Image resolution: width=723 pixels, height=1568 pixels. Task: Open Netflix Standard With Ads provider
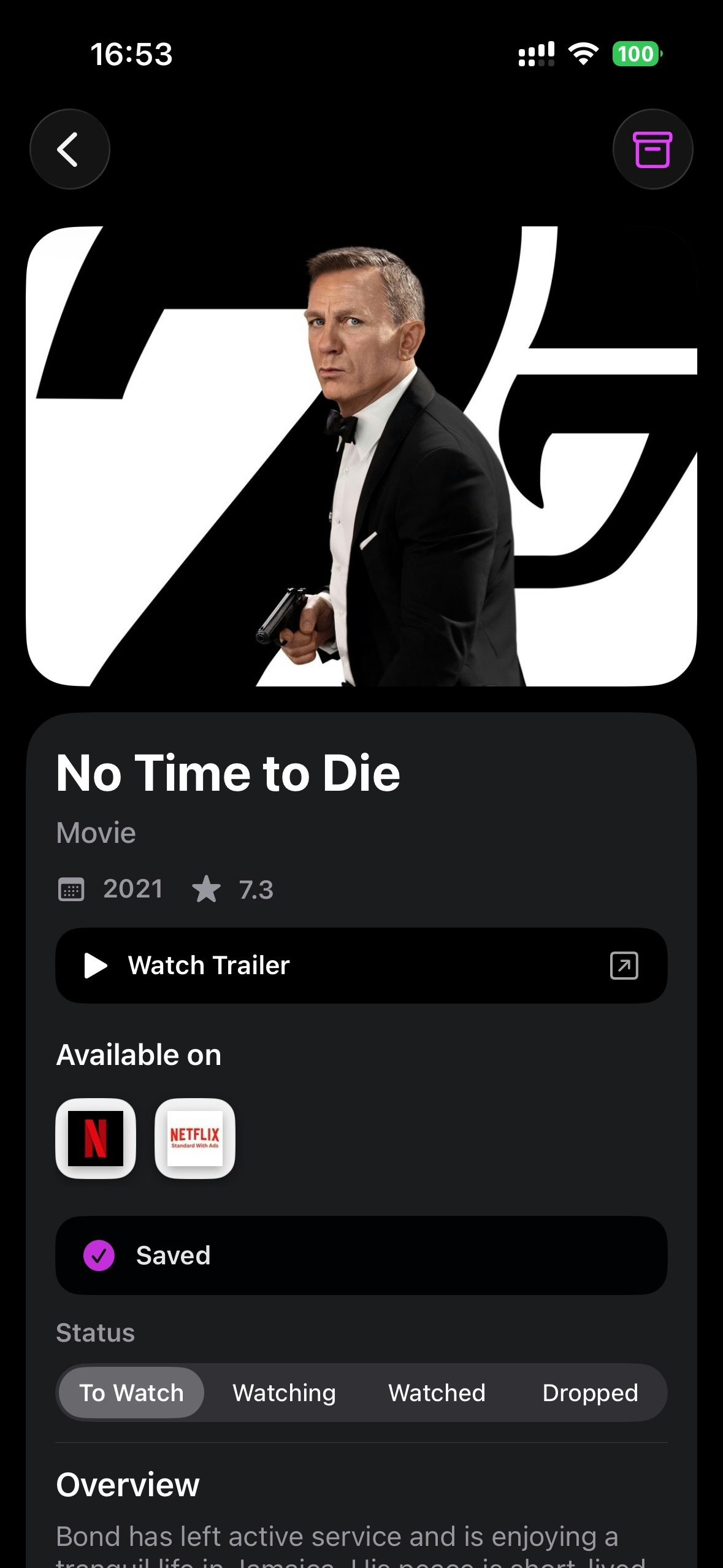point(195,1138)
